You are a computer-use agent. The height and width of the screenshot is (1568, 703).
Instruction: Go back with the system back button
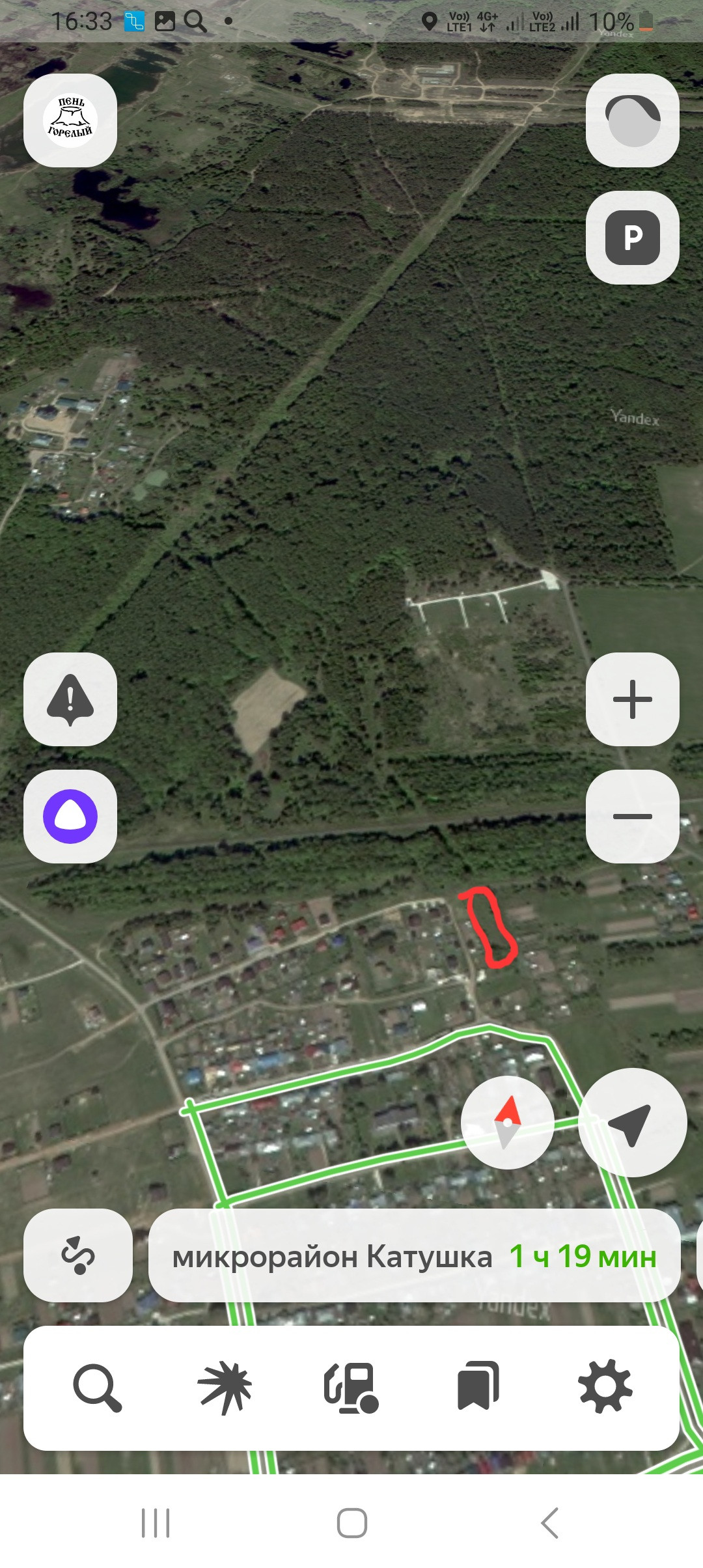550,1522
